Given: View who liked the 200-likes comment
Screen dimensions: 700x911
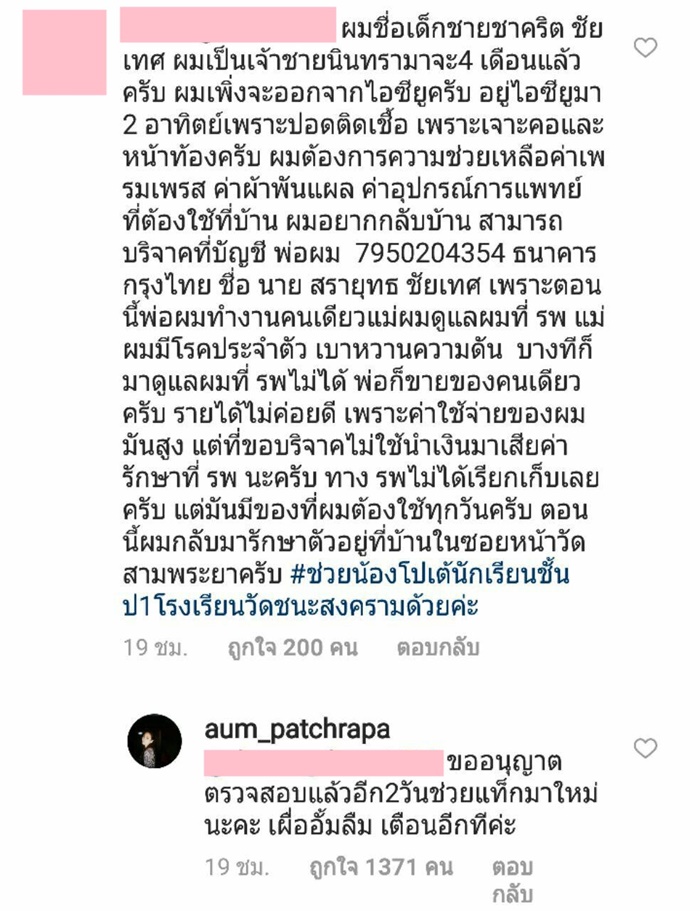Looking at the screenshot, I should 292,647.
